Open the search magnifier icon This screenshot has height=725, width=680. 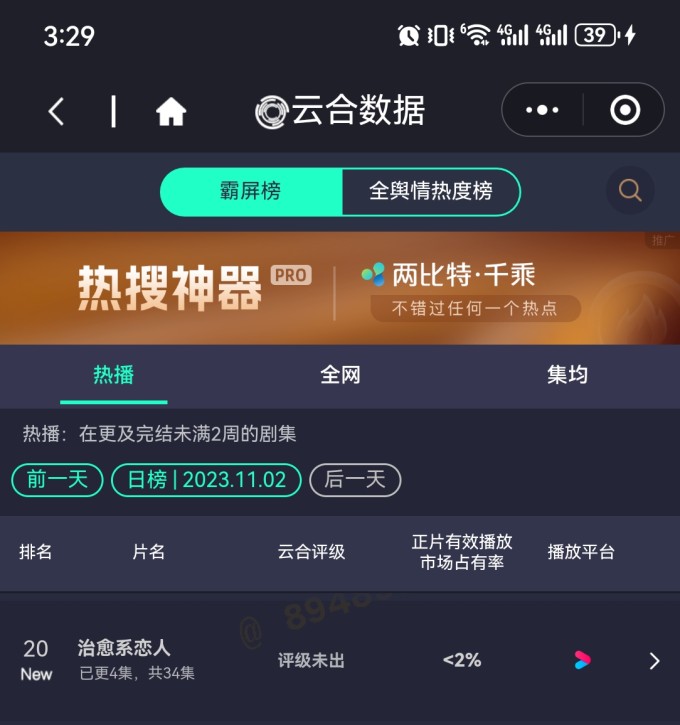pyautogui.click(x=630, y=190)
